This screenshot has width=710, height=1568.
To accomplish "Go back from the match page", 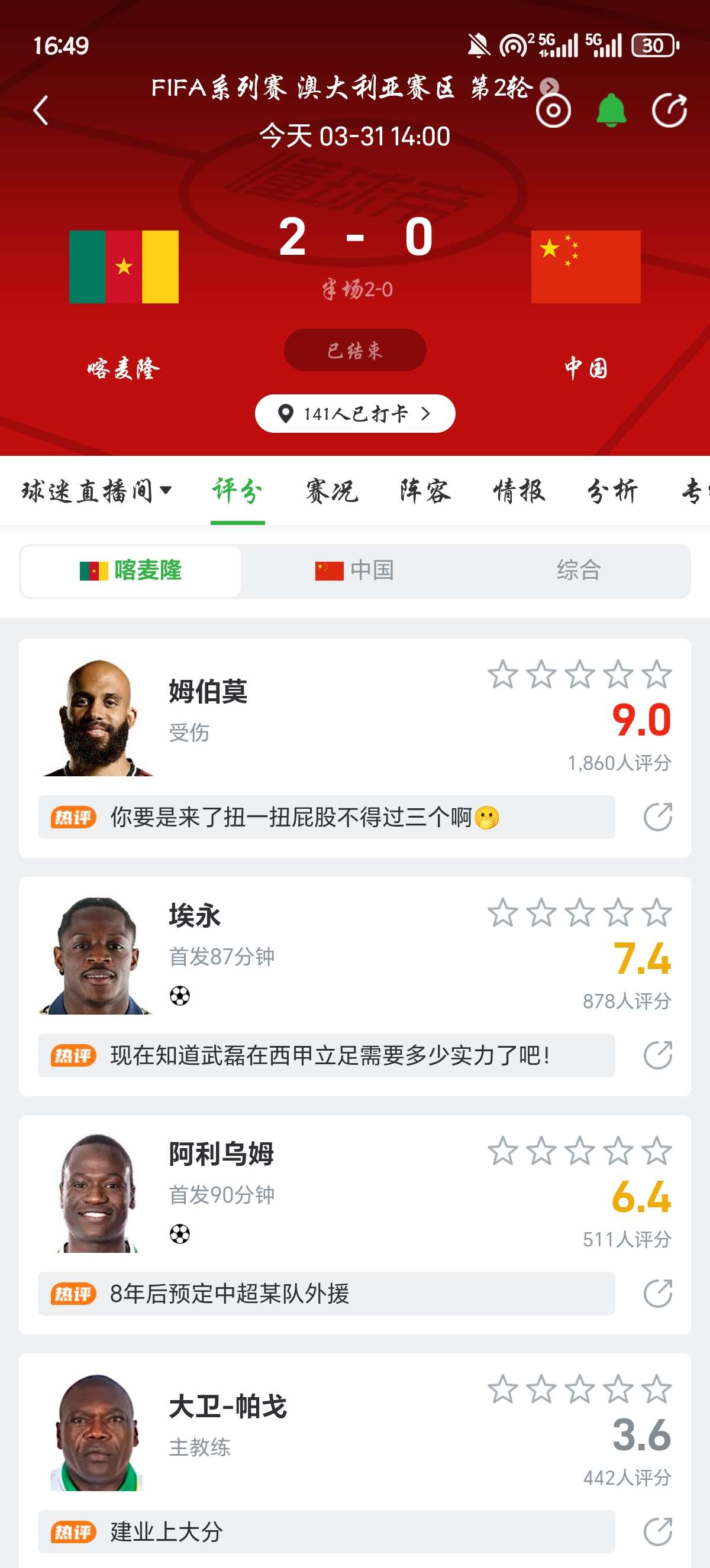I will tap(41, 110).
